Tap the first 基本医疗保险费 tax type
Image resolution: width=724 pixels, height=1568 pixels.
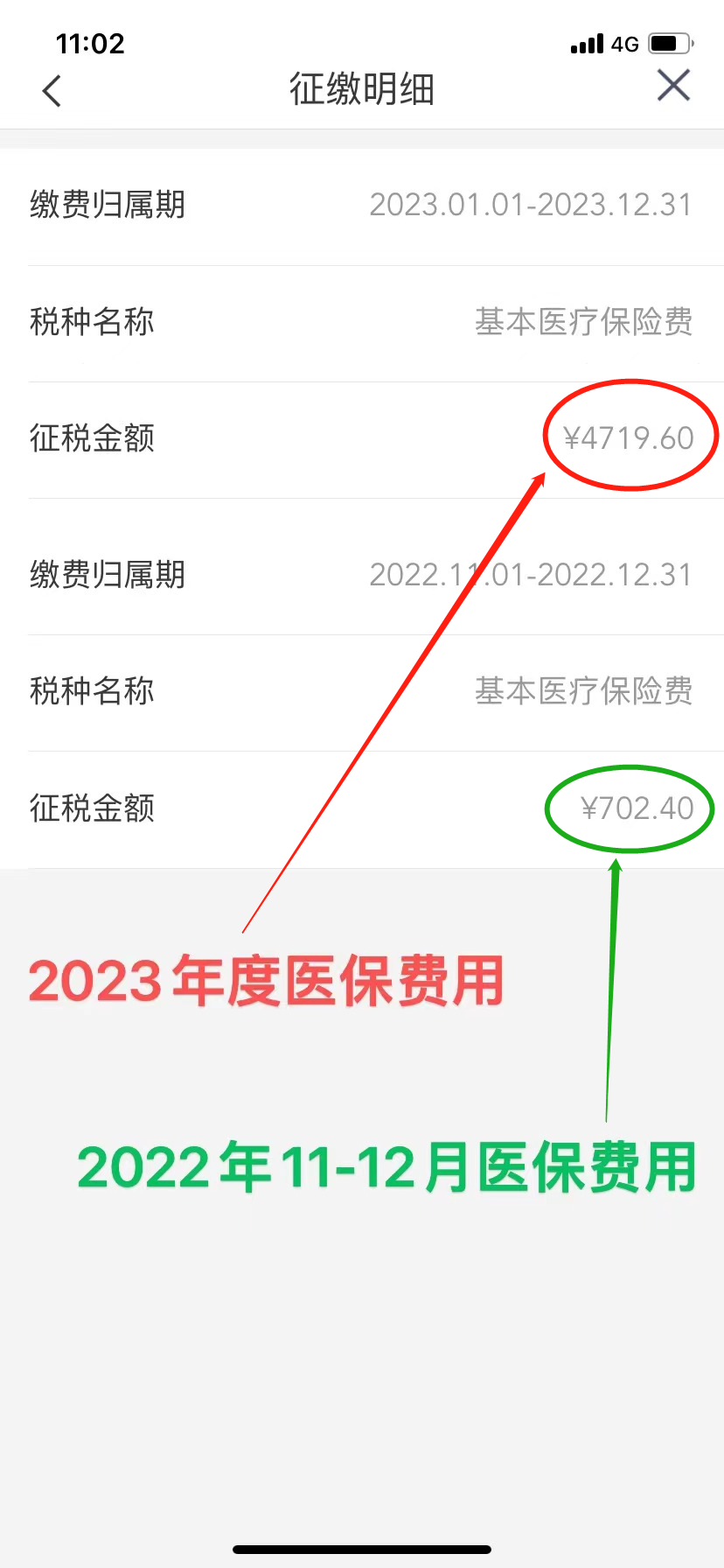click(x=584, y=322)
